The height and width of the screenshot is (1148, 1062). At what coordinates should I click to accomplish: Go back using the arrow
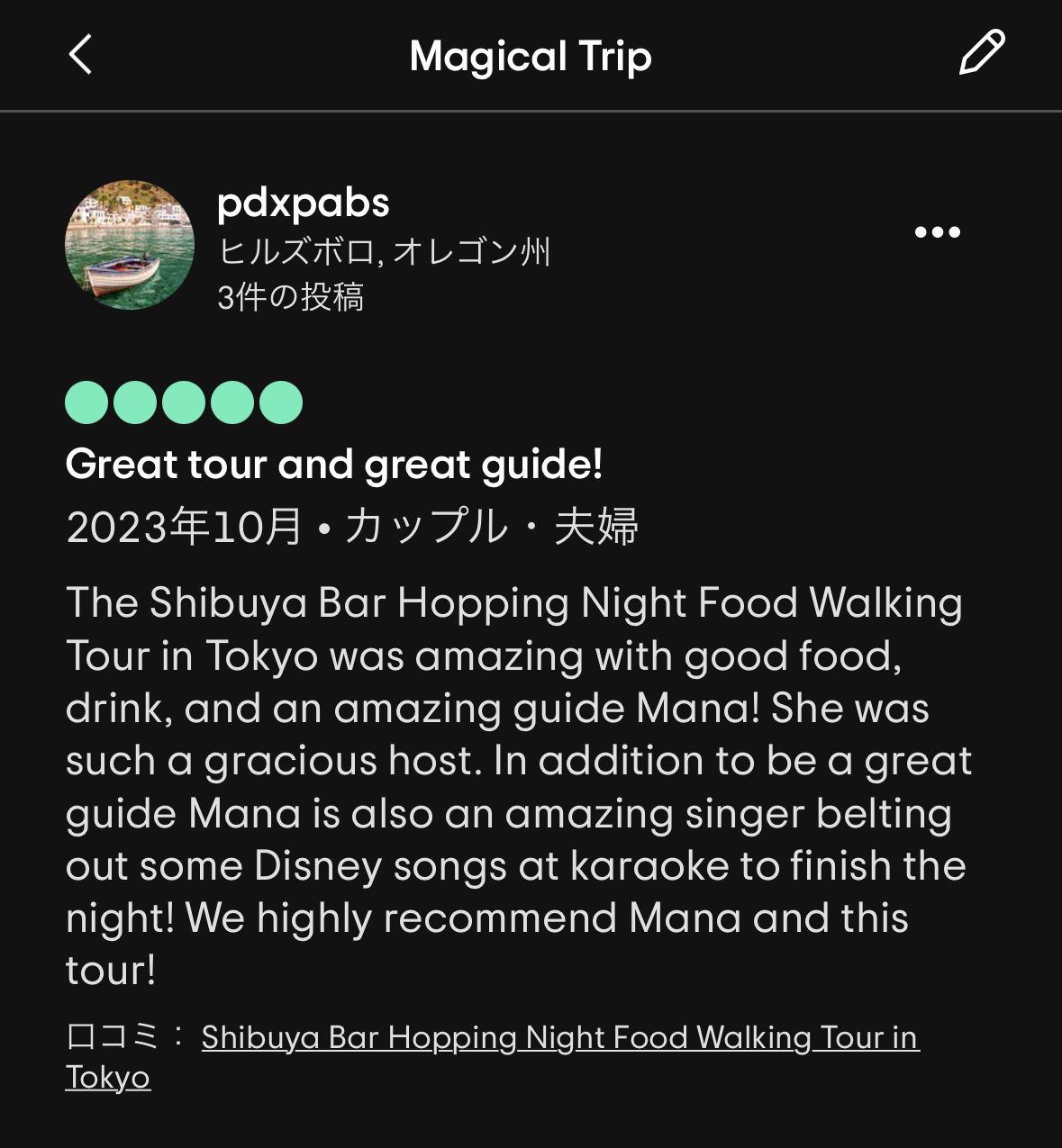(x=80, y=55)
